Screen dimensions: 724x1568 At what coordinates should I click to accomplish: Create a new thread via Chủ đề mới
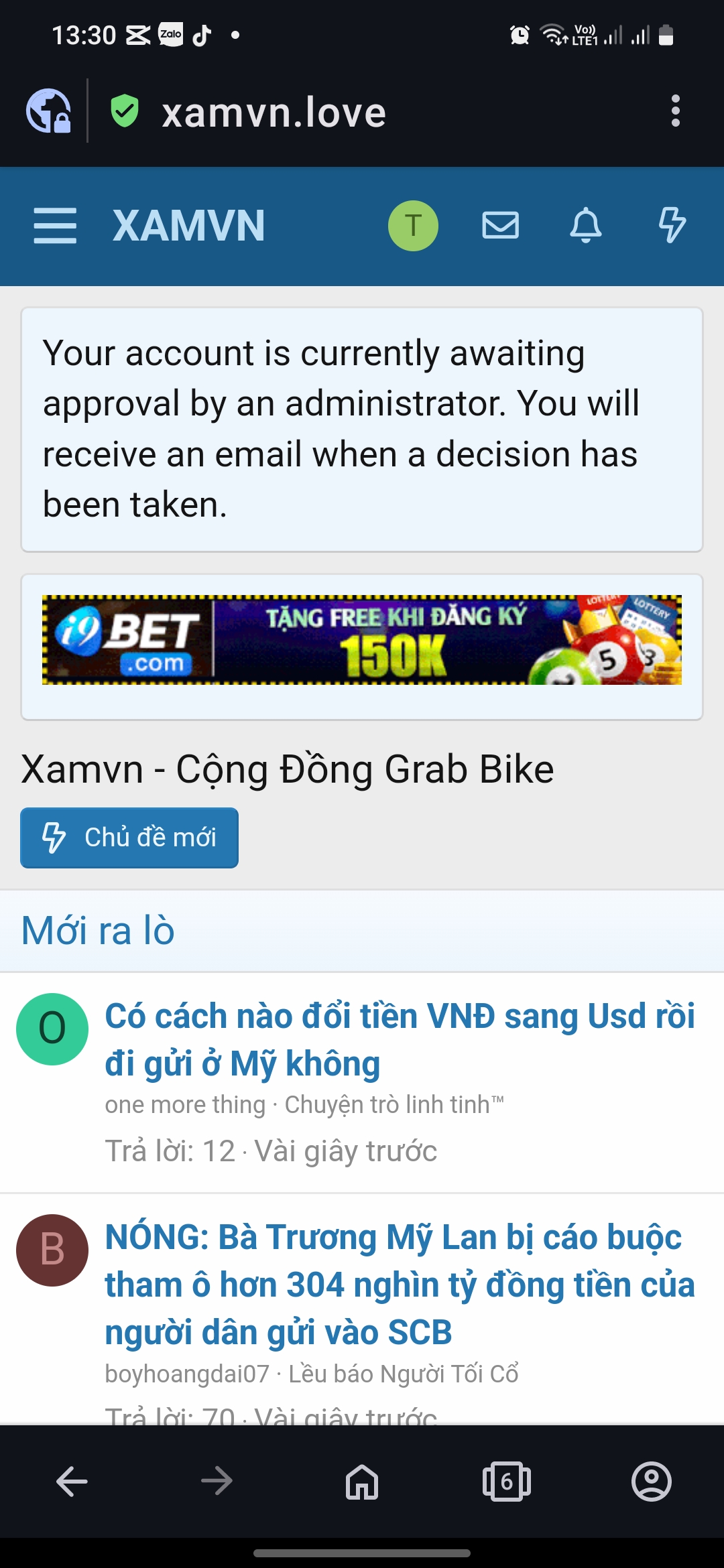[129, 838]
